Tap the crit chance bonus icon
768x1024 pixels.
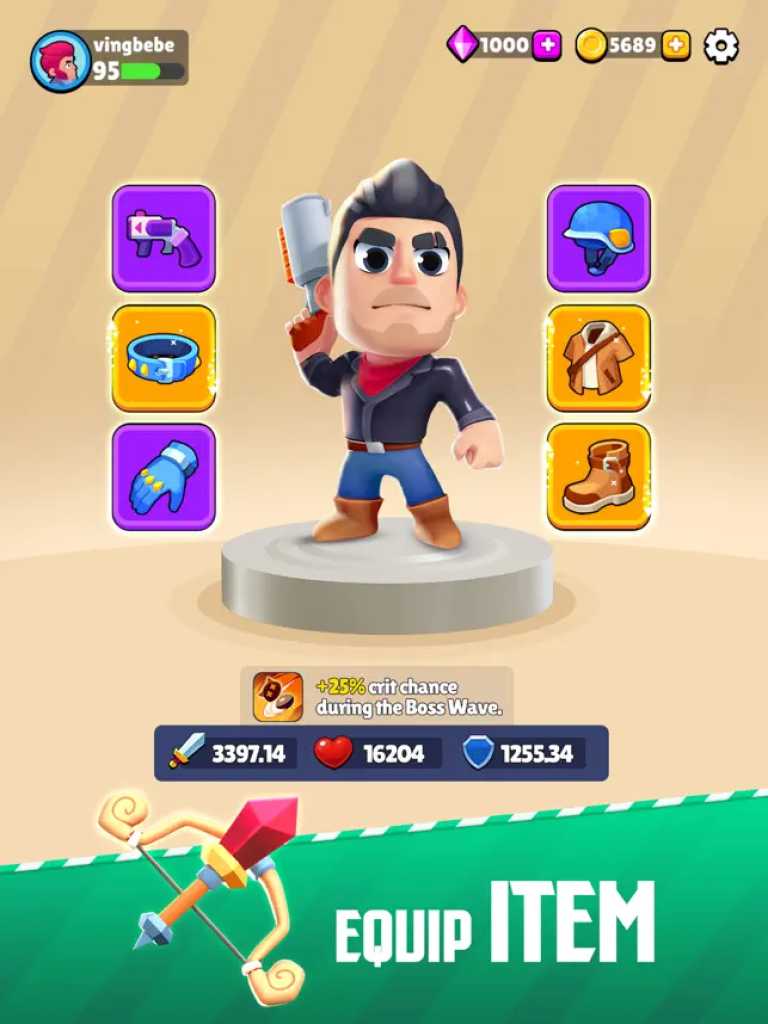[278, 696]
